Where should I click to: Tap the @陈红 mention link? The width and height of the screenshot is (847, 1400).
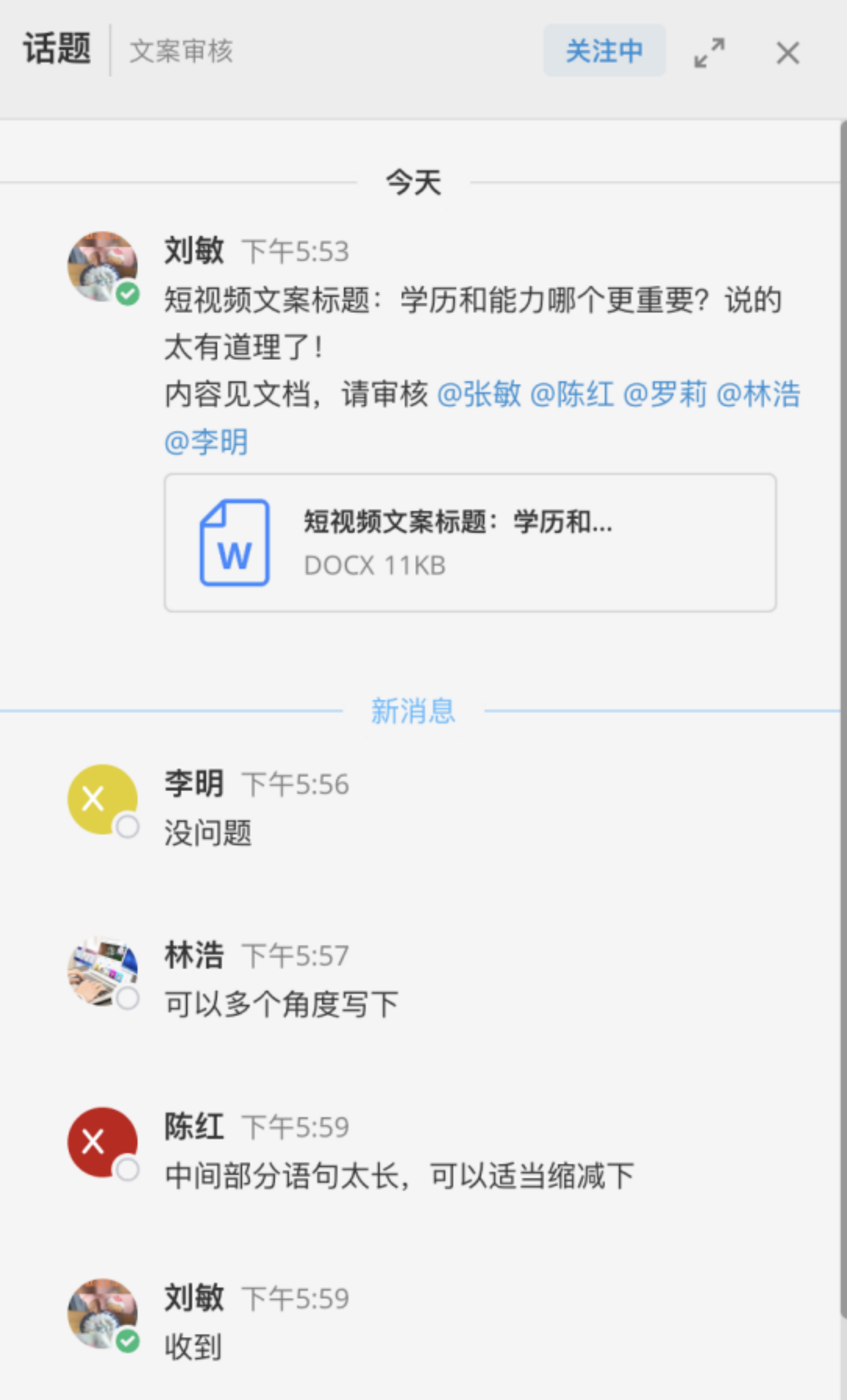click(x=572, y=394)
